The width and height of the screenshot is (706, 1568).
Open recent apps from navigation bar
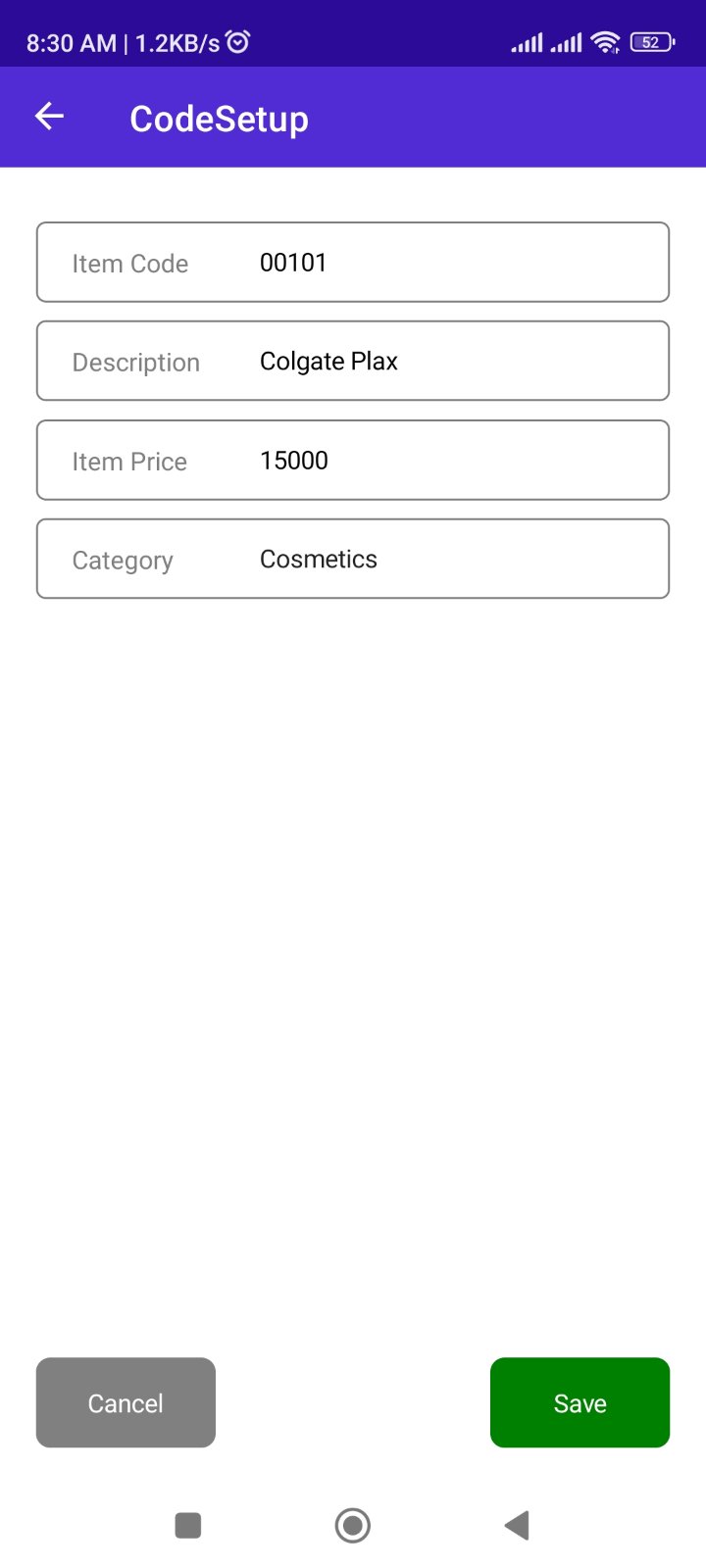click(188, 1525)
